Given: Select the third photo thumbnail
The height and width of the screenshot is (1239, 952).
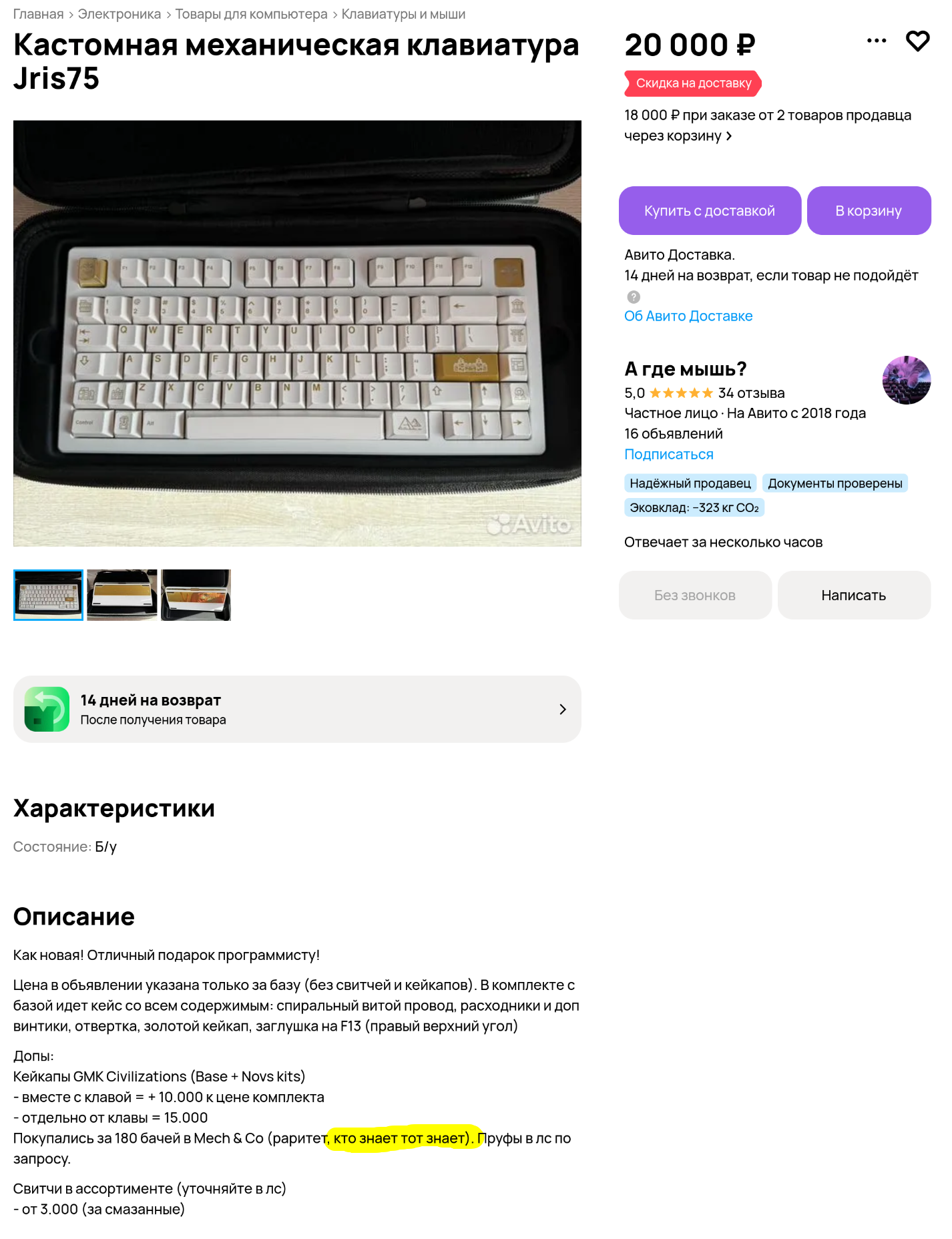Looking at the screenshot, I should click(x=196, y=595).
